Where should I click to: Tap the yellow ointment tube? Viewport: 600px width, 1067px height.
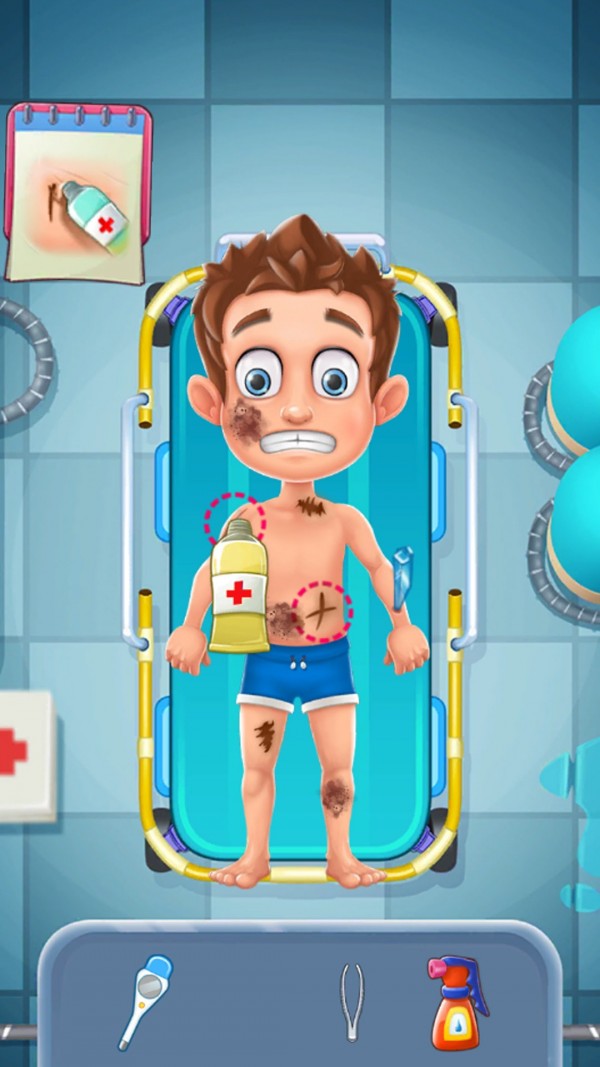(x=238, y=586)
